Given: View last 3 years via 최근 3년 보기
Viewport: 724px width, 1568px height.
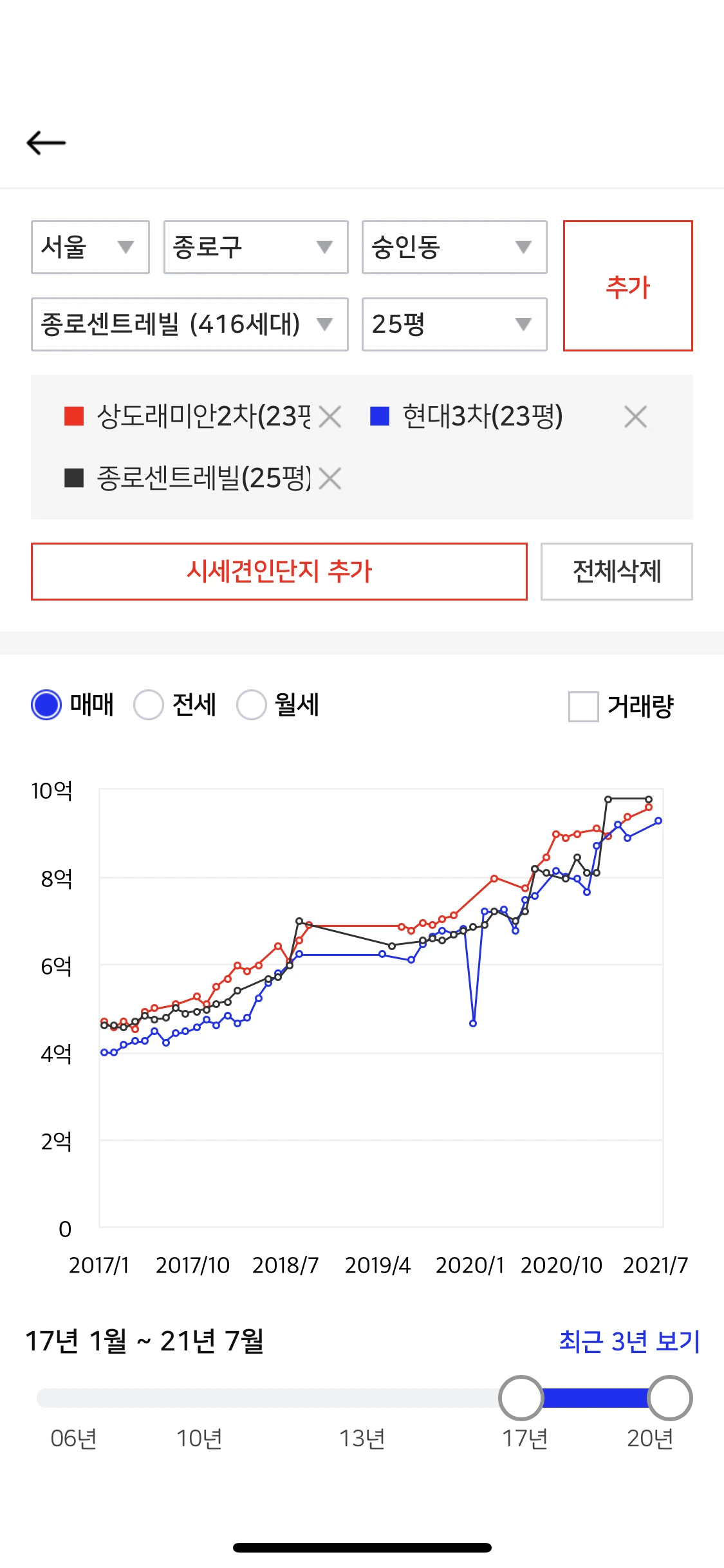Looking at the screenshot, I should 629,1341.
